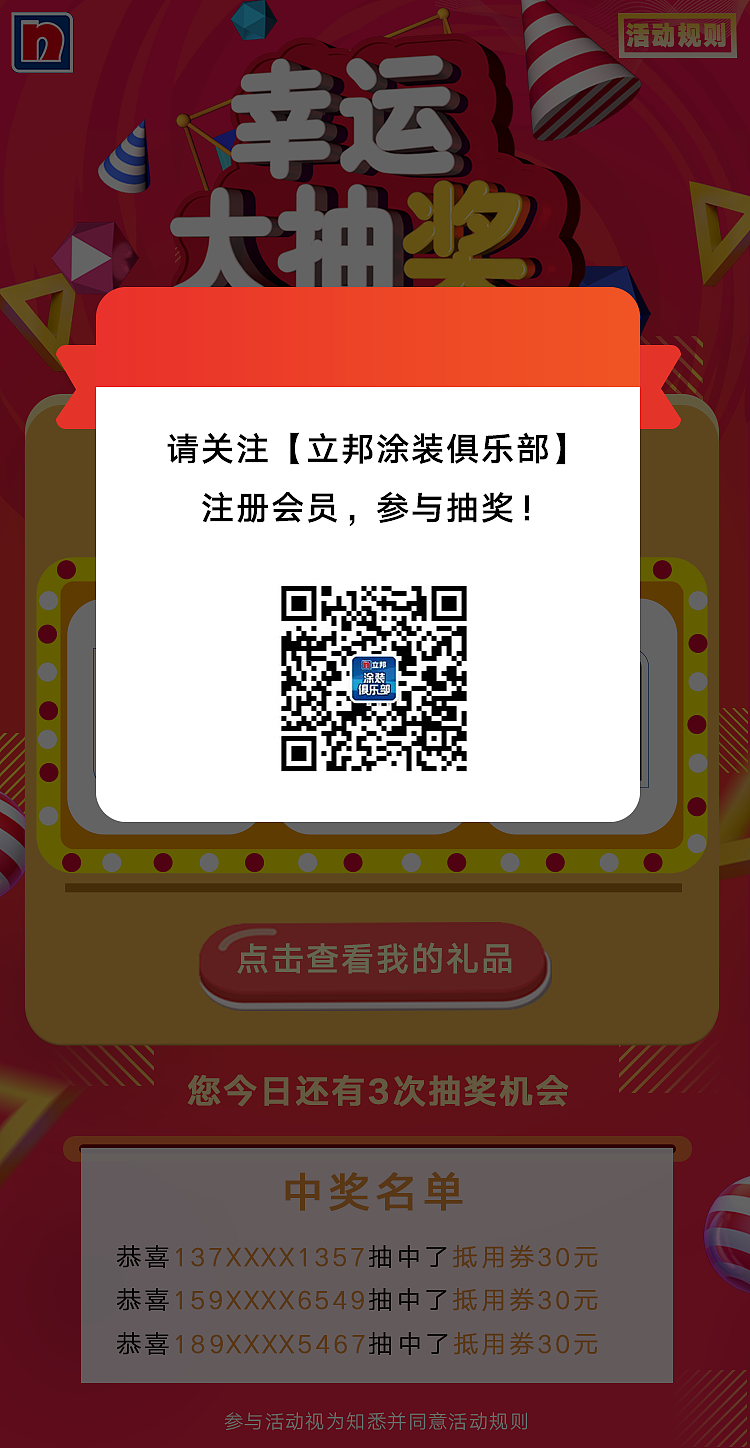
Task: Dismiss the popup by clicking its red ribbon banner
Action: tap(374, 335)
